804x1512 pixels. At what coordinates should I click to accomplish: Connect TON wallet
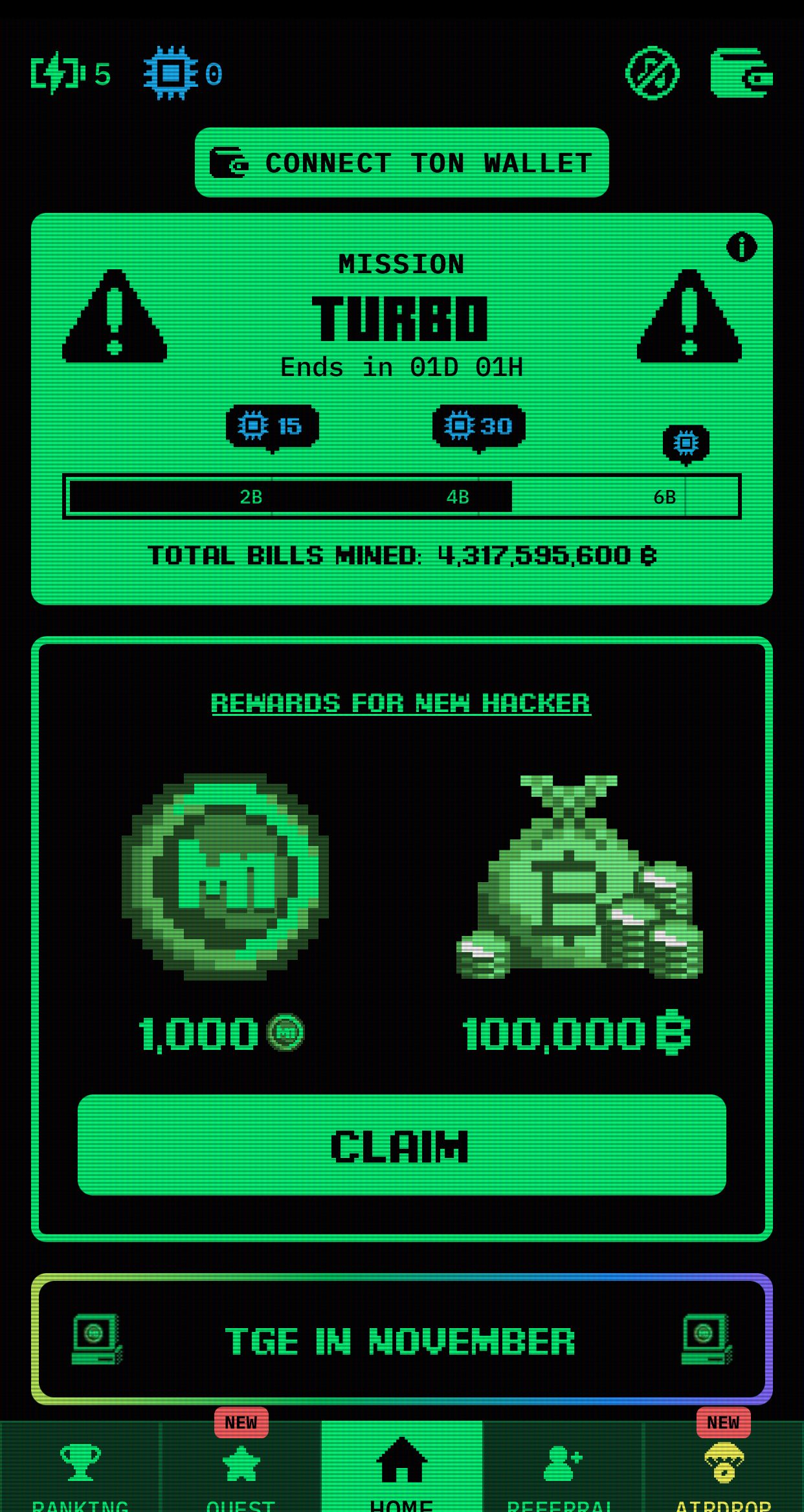tap(401, 162)
